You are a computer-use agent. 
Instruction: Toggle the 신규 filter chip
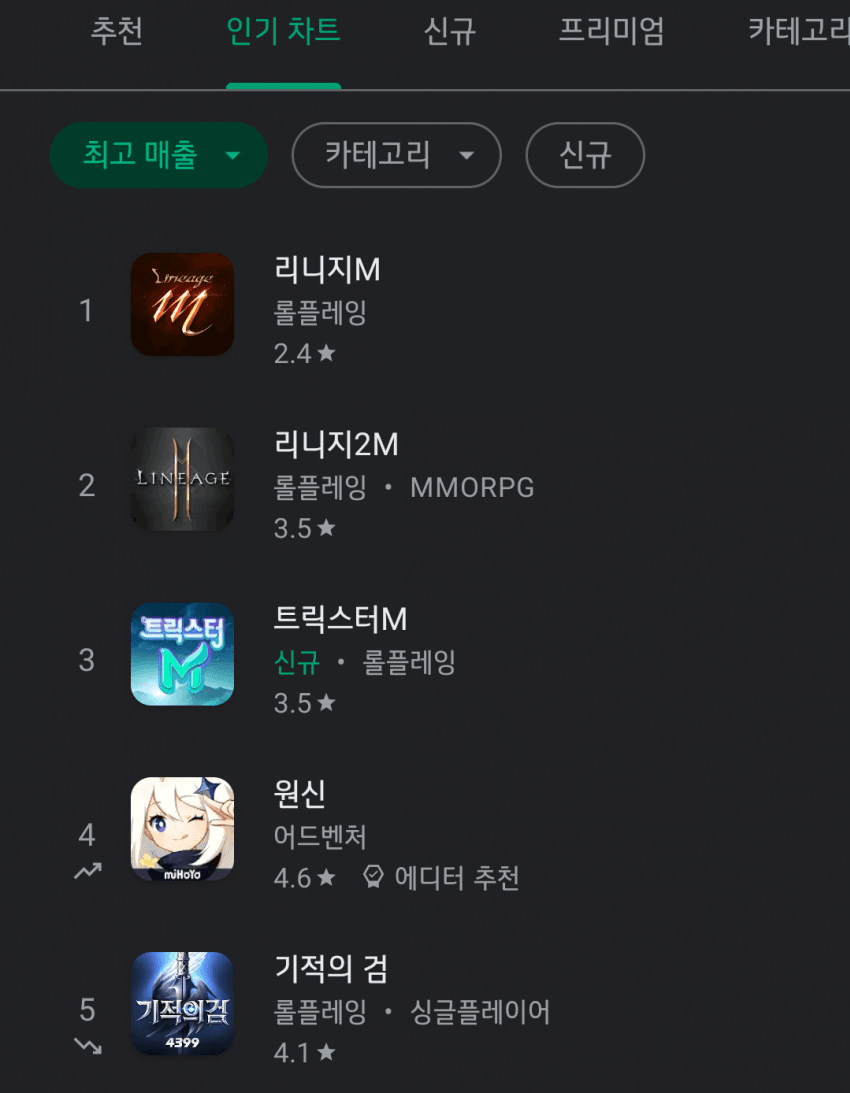pyautogui.click(x=585, y=155)
